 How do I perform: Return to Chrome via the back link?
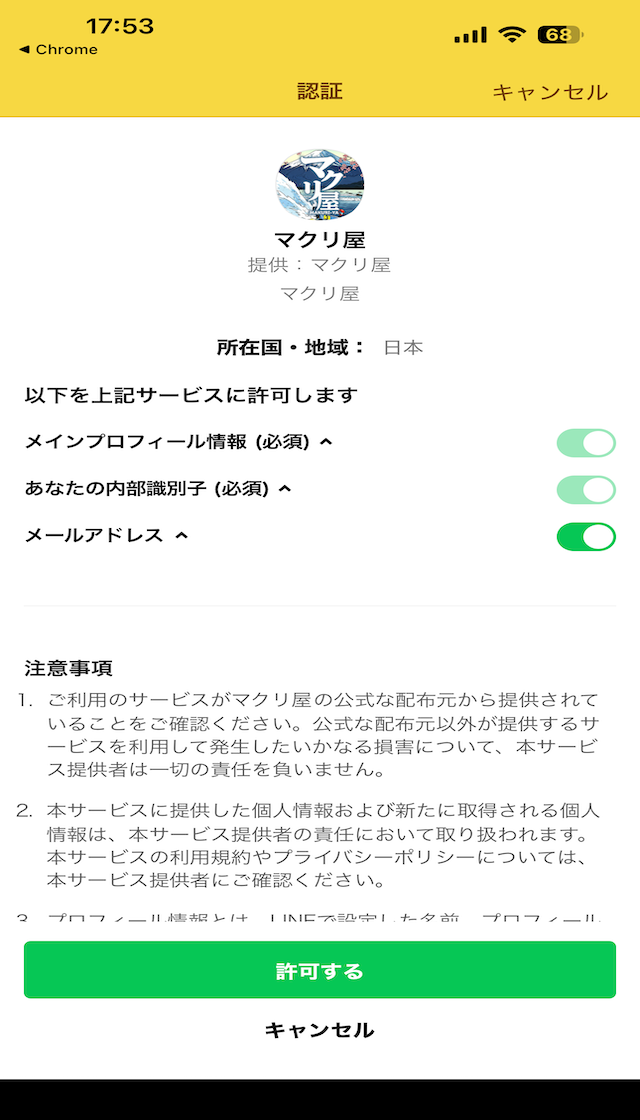[x=59, y=49]
